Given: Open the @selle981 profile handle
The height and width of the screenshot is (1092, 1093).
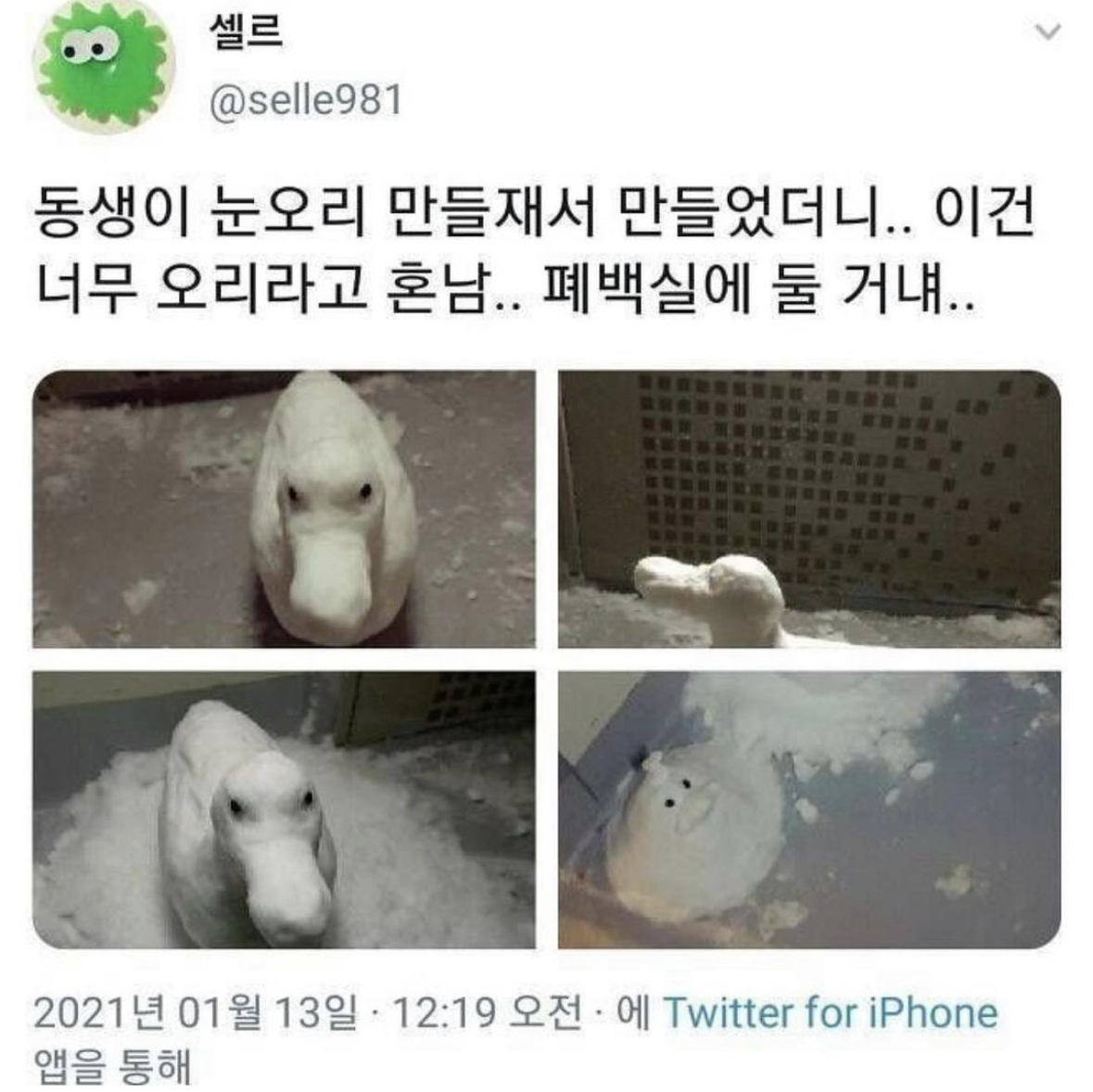Looking at the screenshot, I should click(307, 99).
